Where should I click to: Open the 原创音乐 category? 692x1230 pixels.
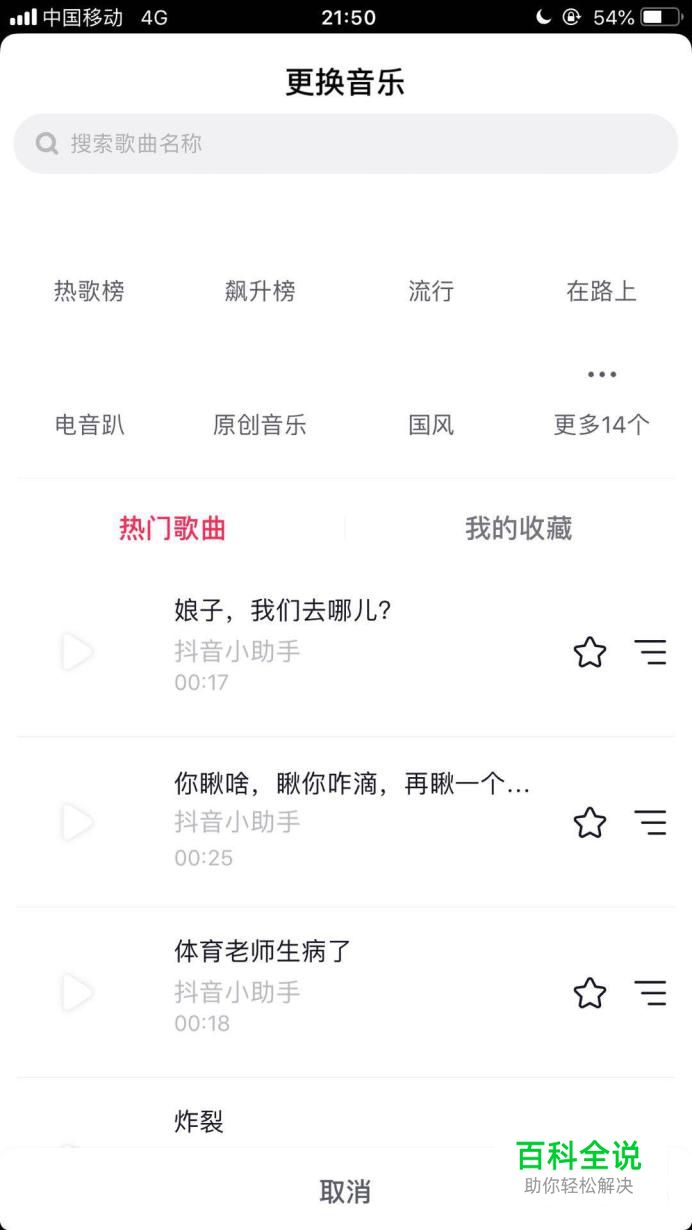pos(260,425)
